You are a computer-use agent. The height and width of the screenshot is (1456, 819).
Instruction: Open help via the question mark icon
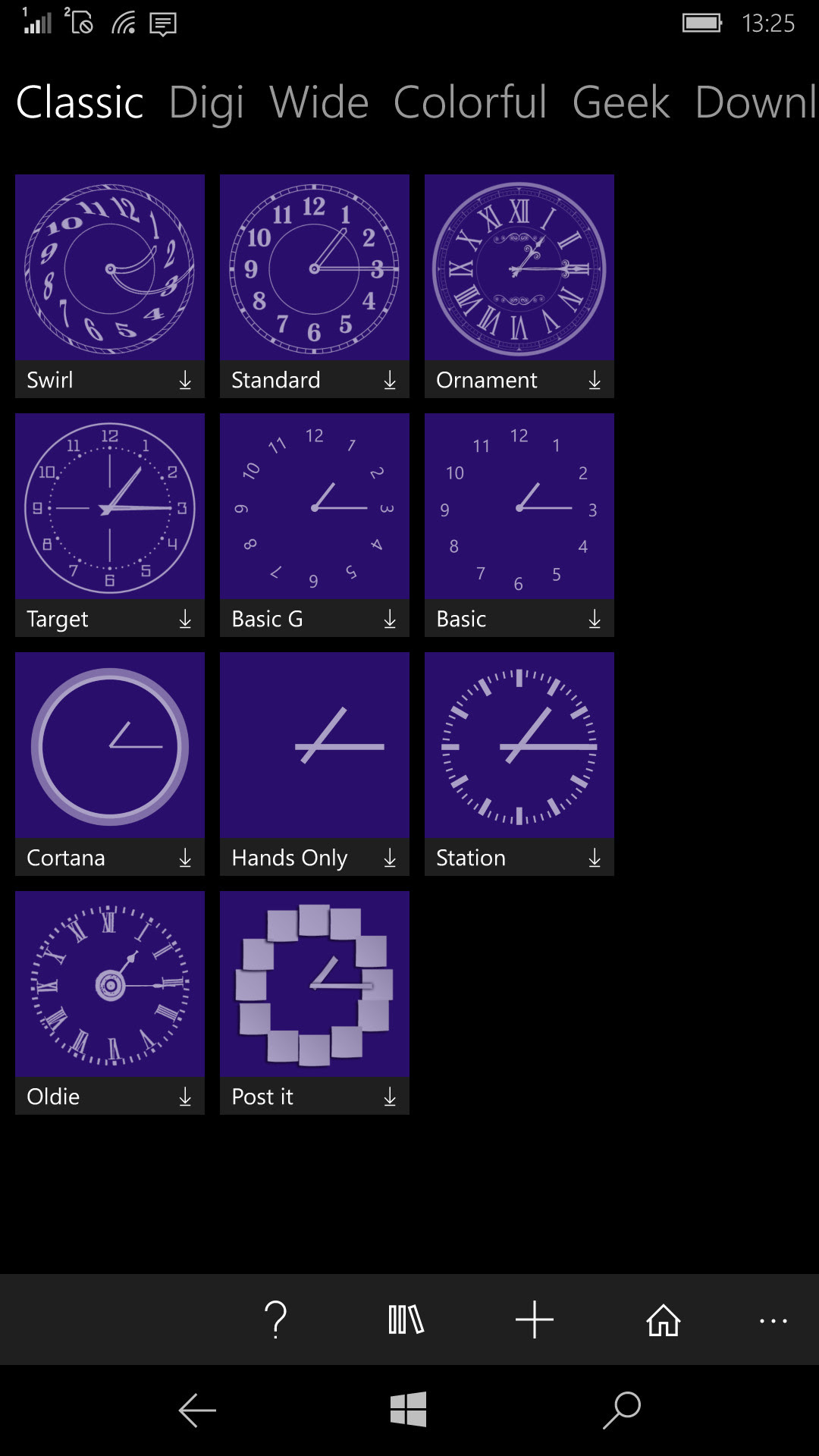(x=276, y=1319)
